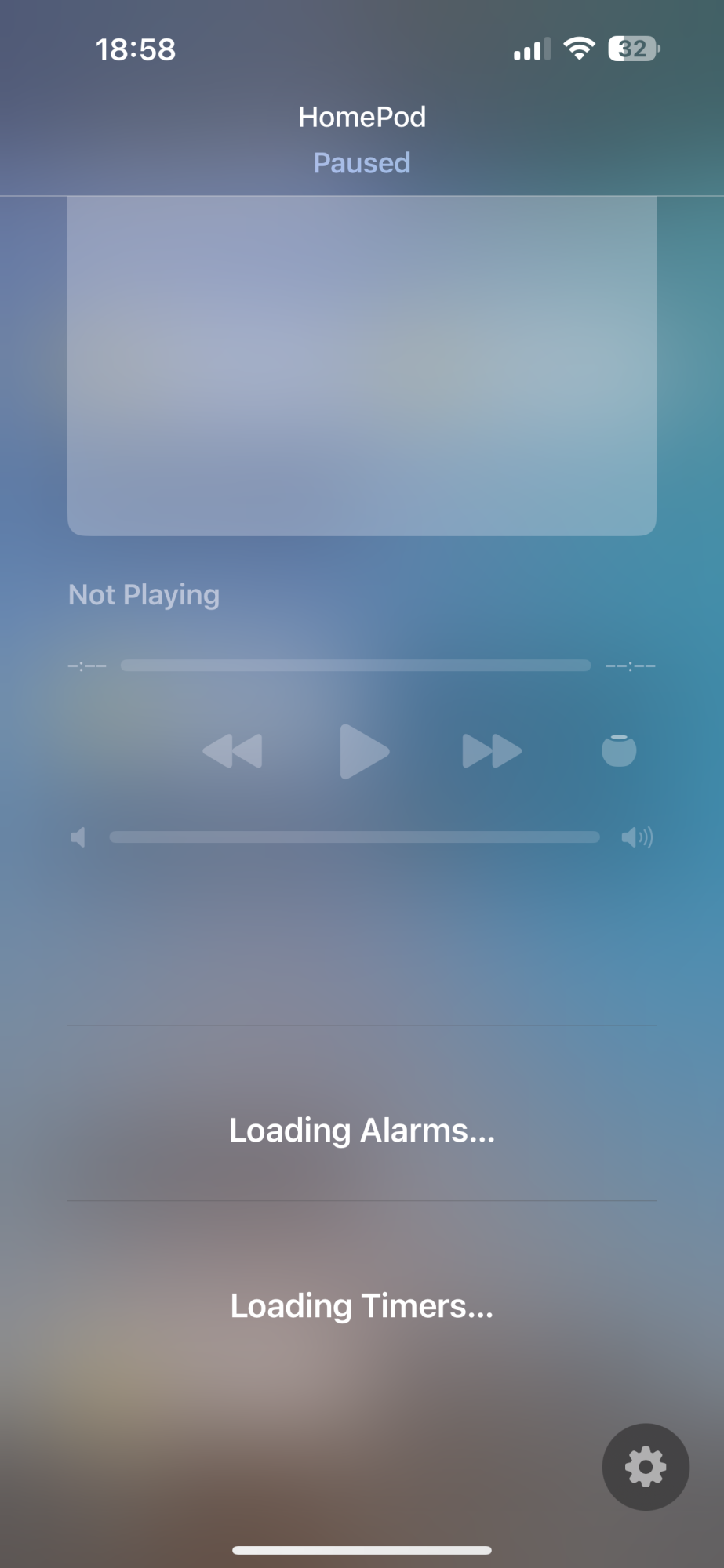Image resolution: width=724 pixels, height=1568 pixels.
Task: Tap the volume slider track
Action: click(355, 837)
